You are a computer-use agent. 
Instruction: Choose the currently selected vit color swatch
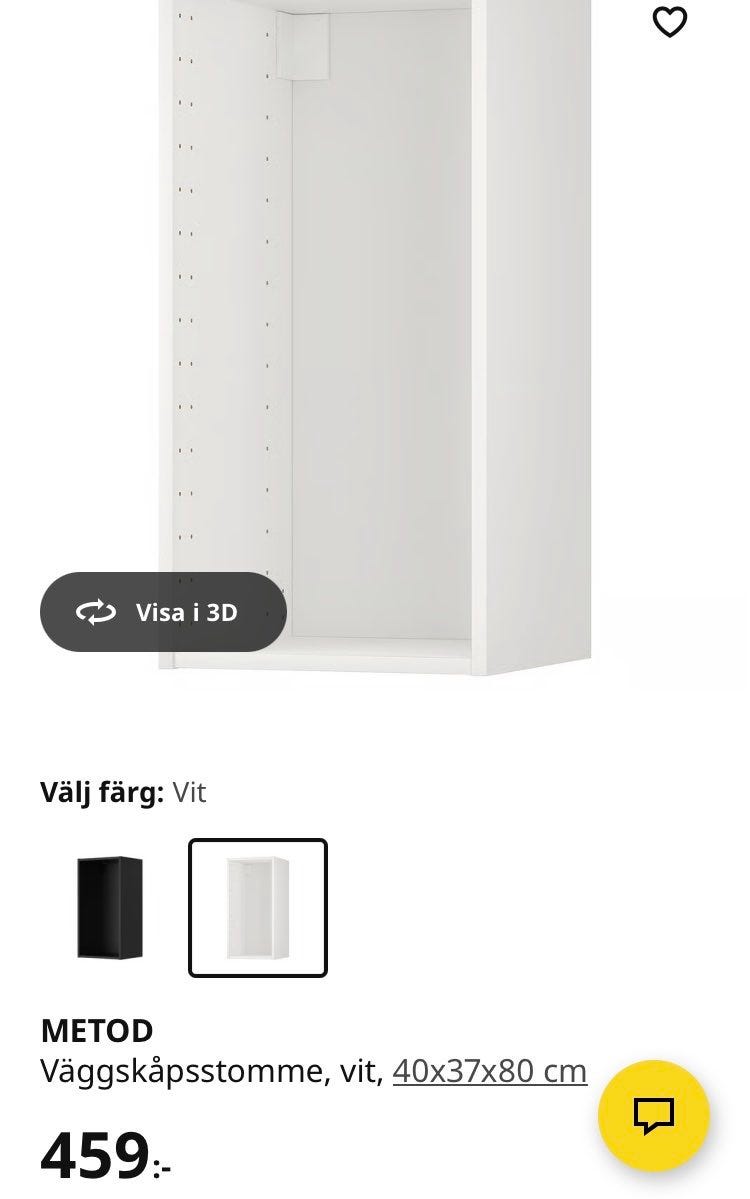point(257,906)
